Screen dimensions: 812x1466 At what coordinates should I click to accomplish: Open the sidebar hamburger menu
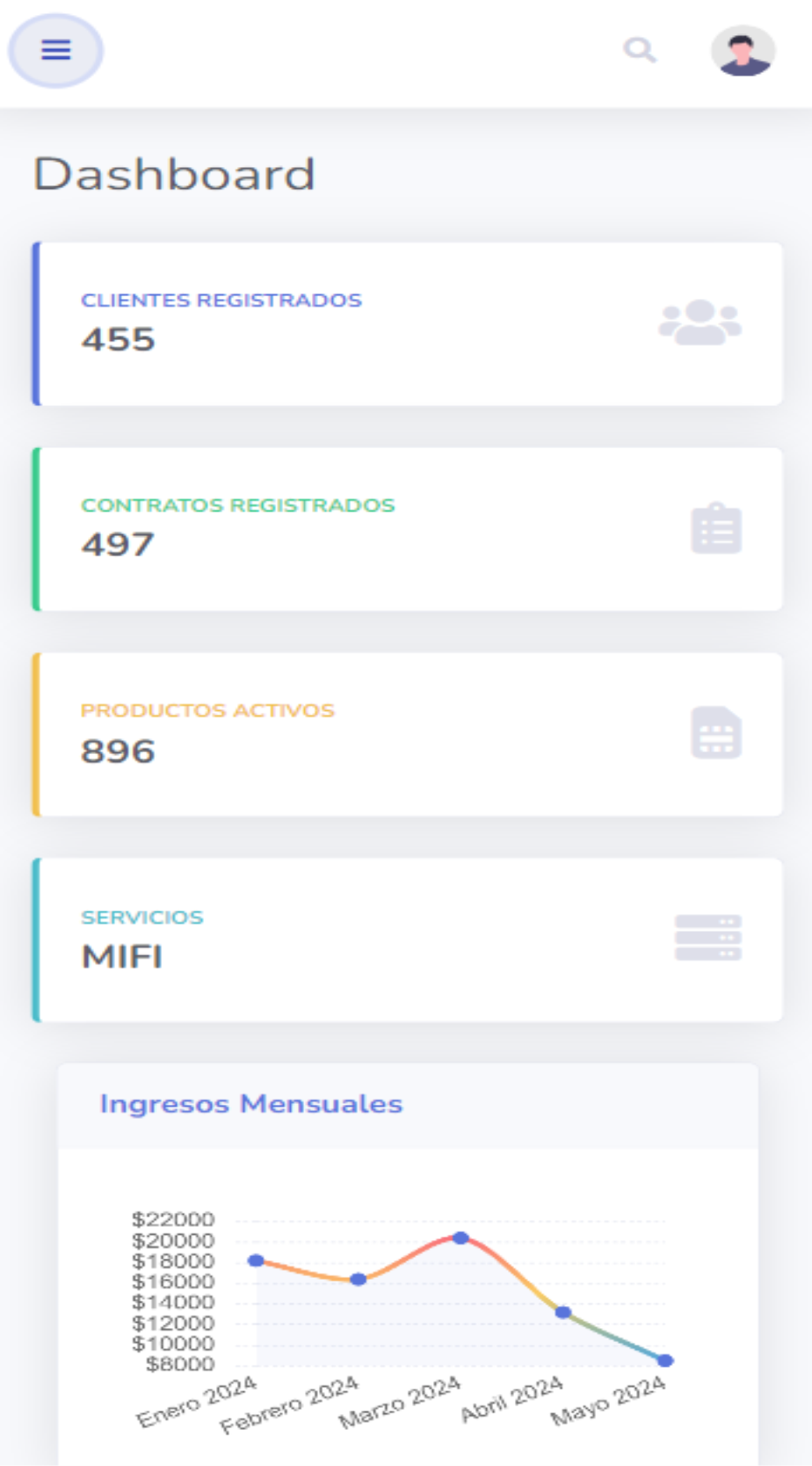coord(55,50)
